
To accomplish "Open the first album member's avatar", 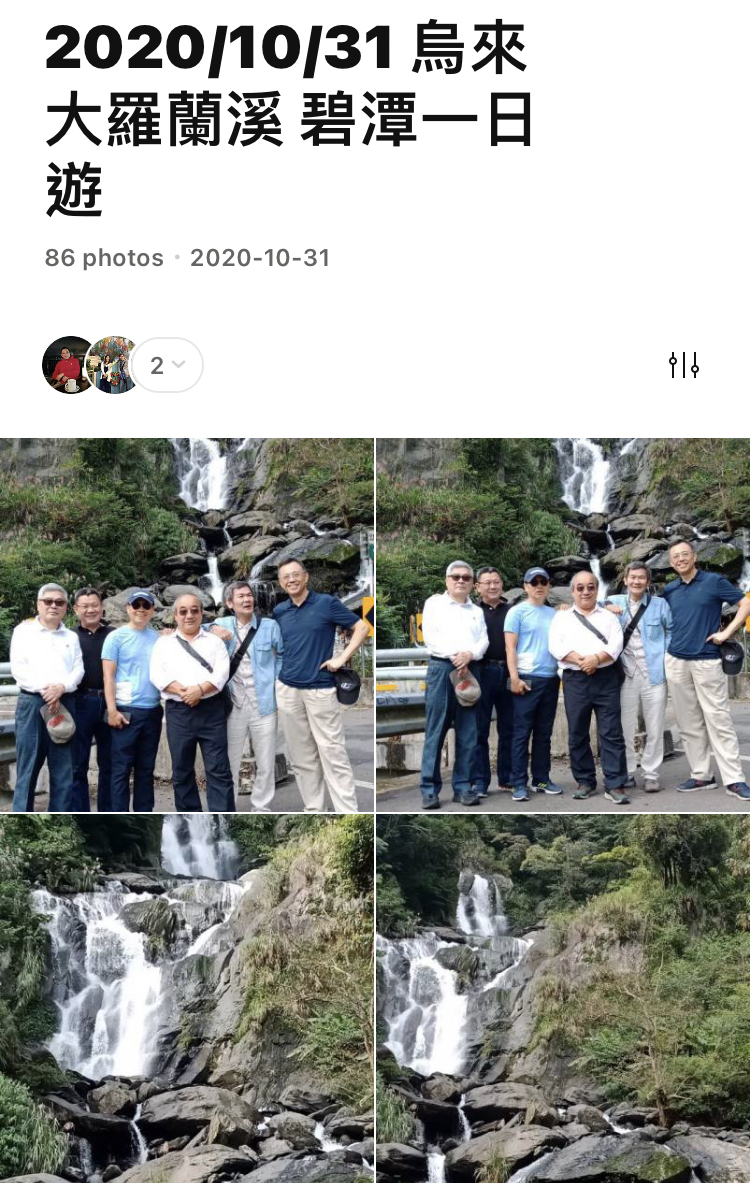I will (68, 365).
